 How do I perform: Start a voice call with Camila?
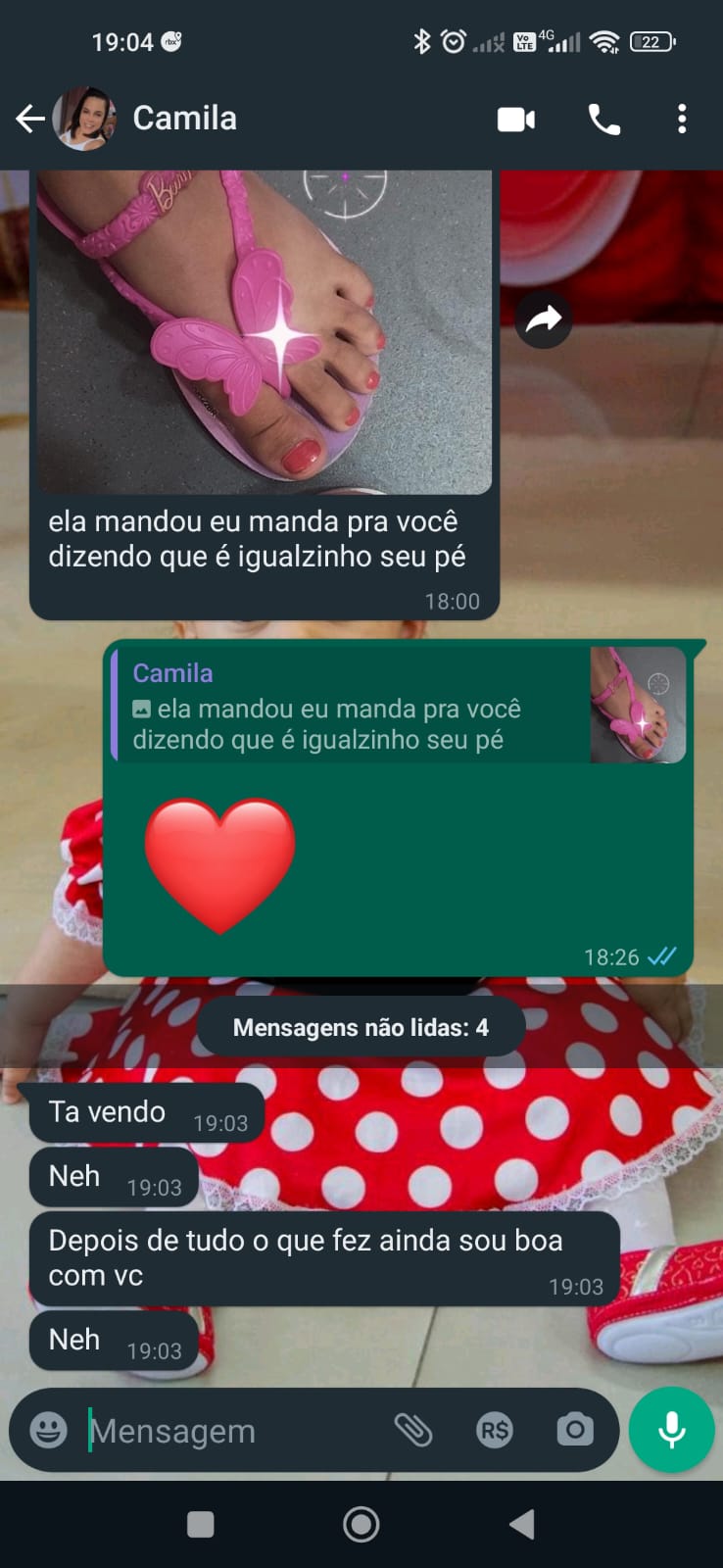pyautogui.click(x=603, y=120)
